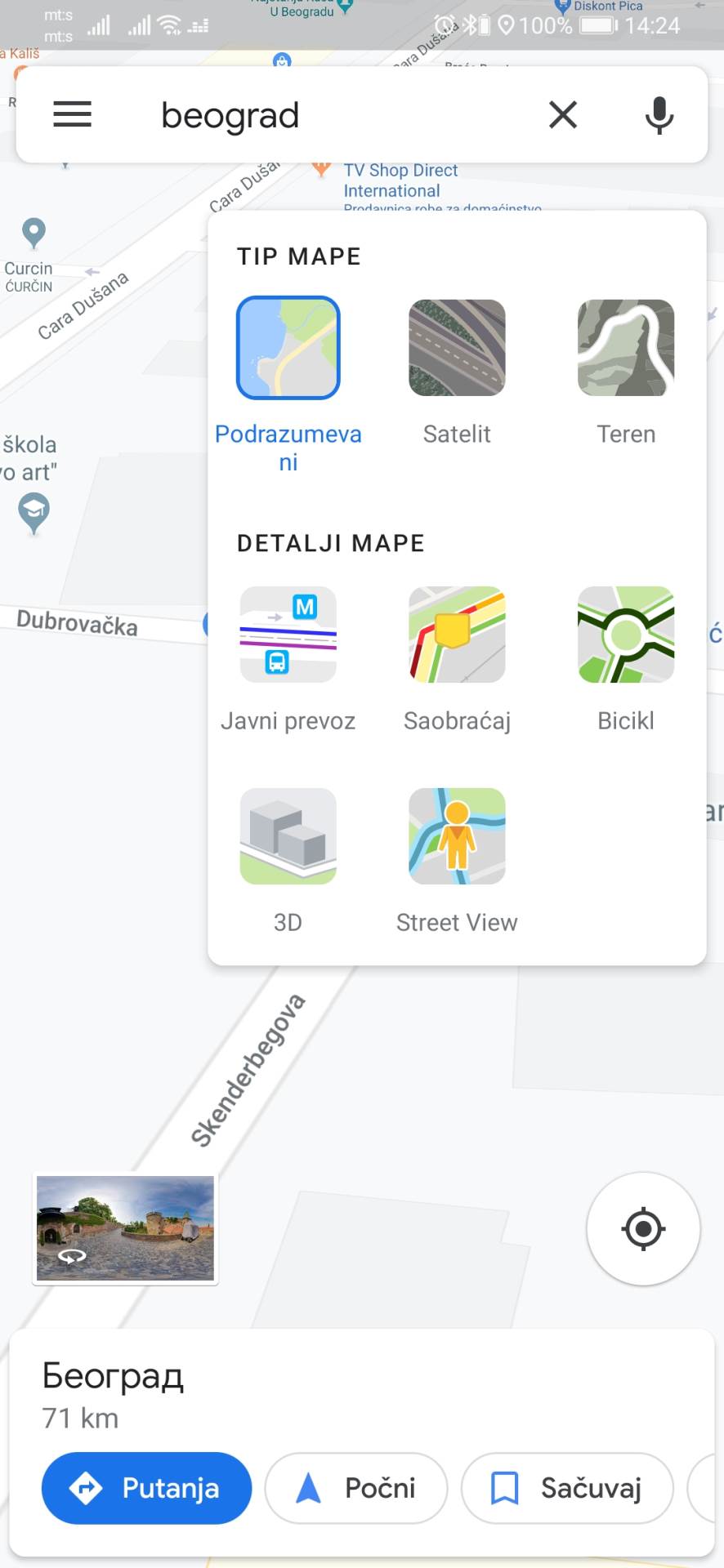Select the TIP MAPE section header

pos(299,256)
